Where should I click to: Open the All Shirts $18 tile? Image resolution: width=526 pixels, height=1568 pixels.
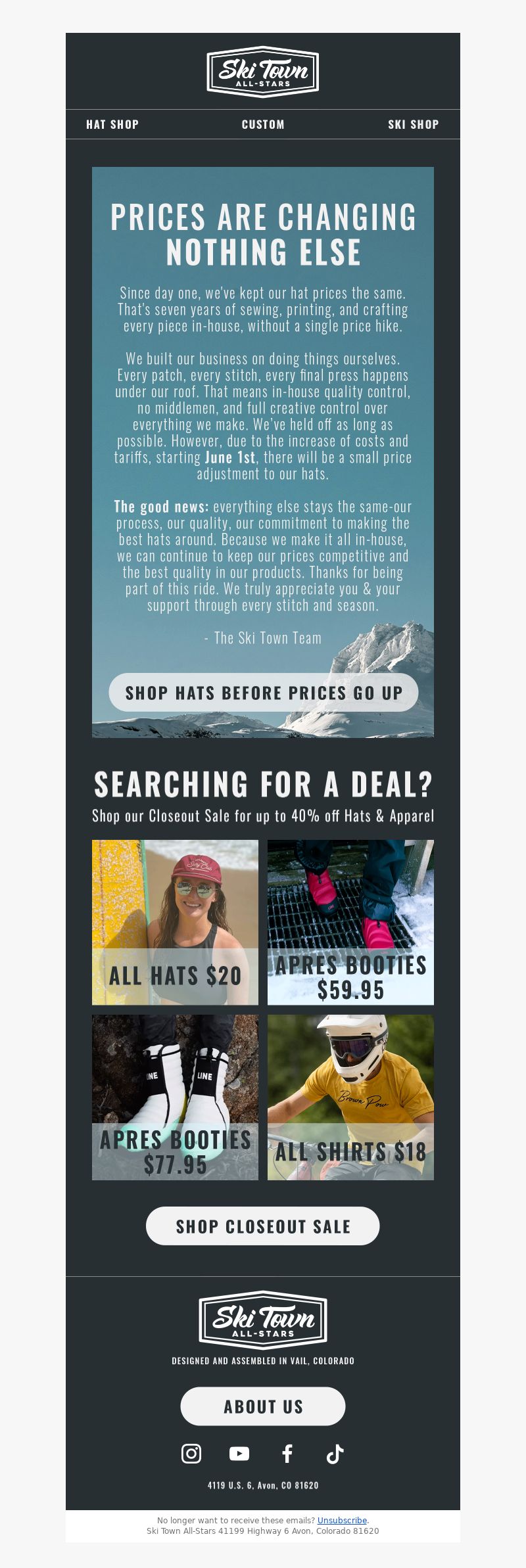350,1097
